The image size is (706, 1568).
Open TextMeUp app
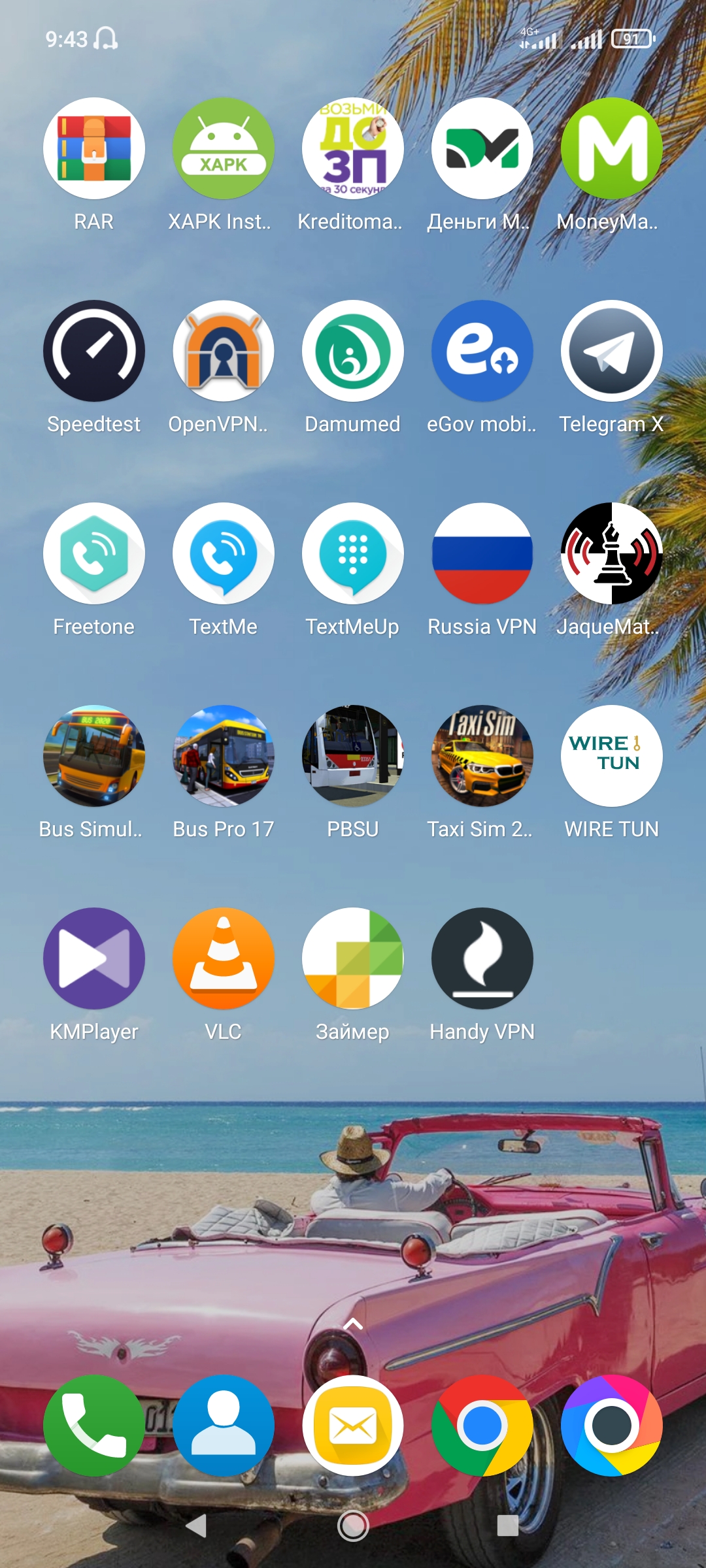tap(353, 553)
